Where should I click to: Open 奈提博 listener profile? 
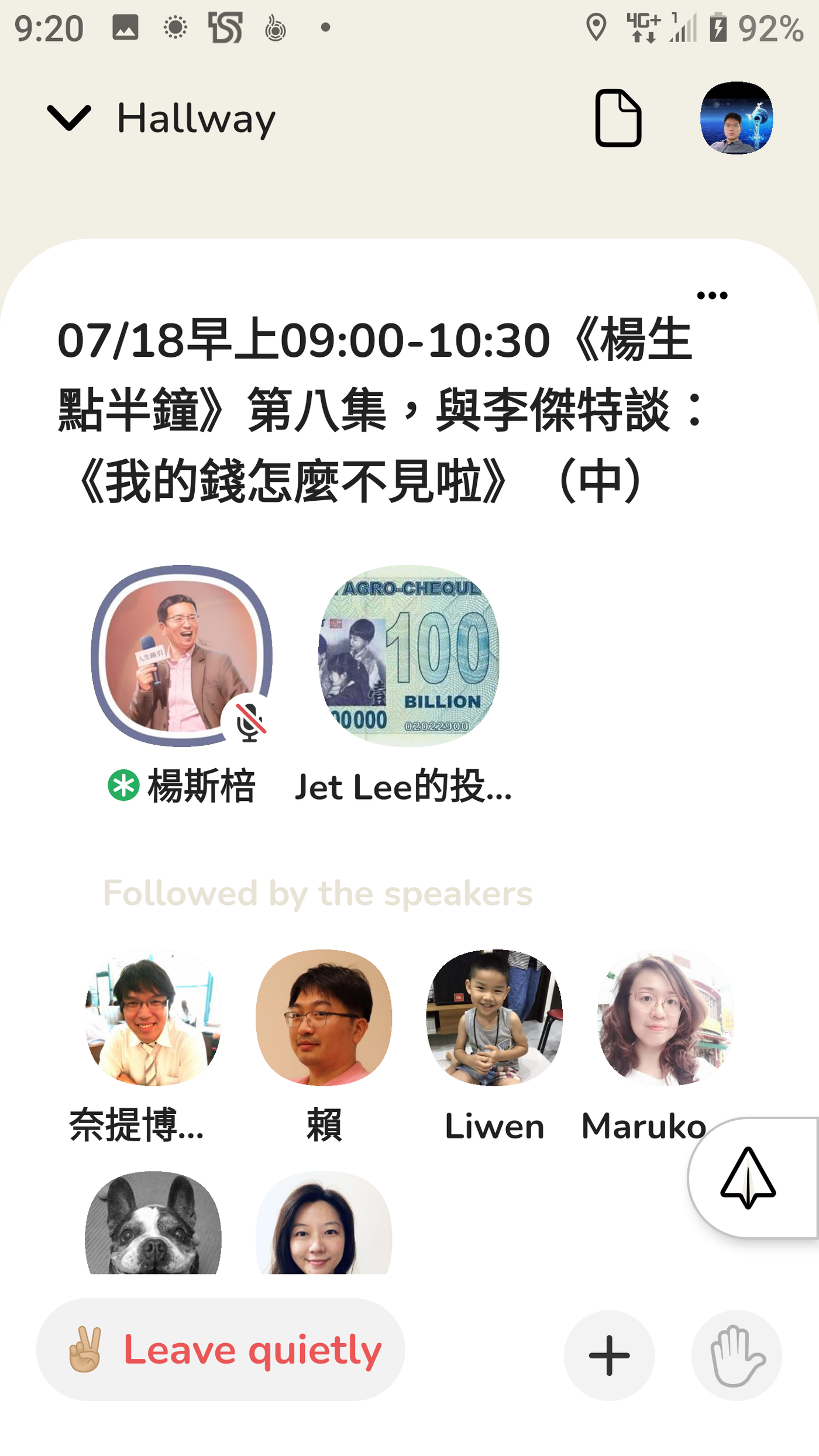(153, 1017)
